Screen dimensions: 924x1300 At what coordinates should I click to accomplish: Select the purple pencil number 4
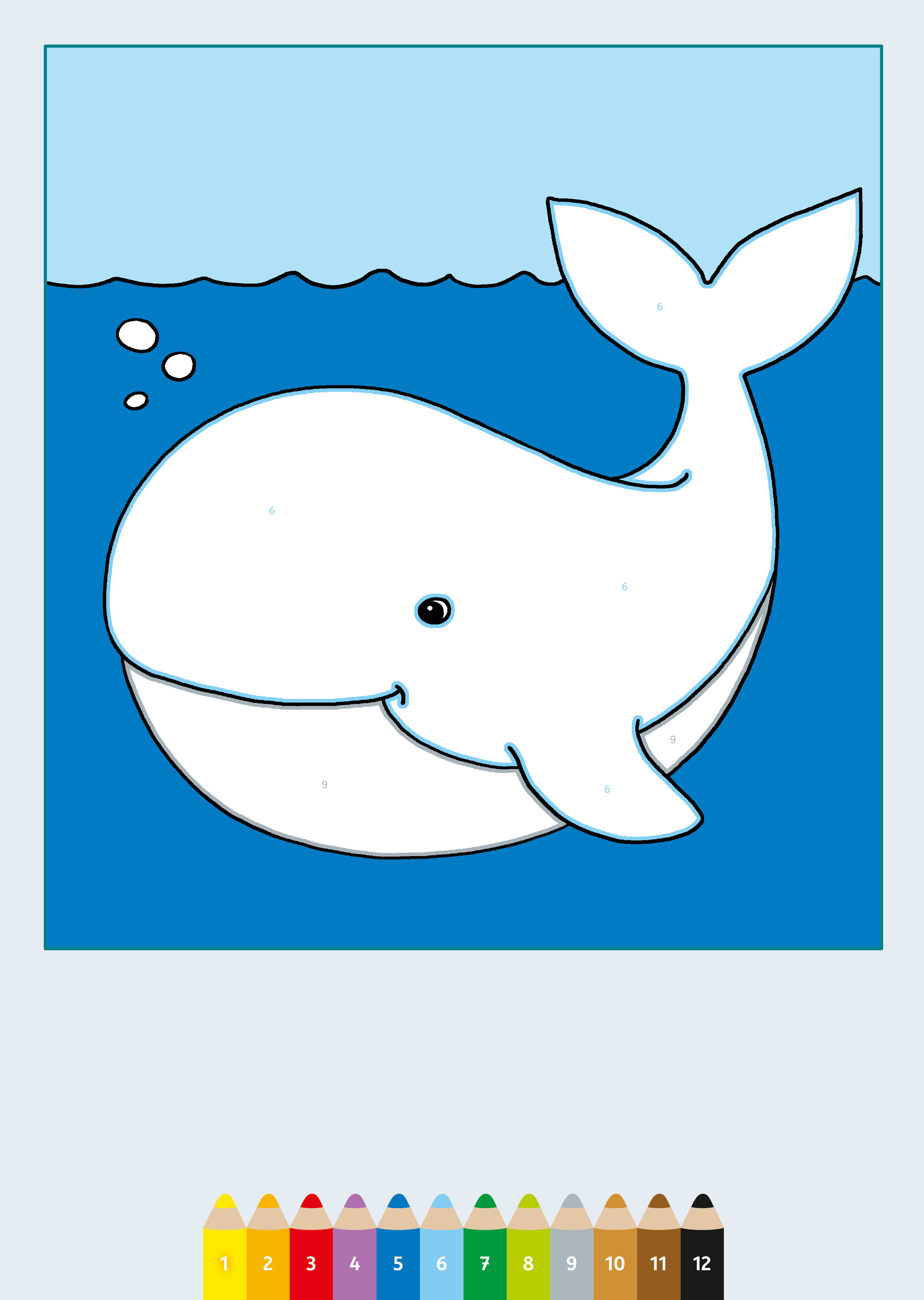click(x=354, y=1262)
